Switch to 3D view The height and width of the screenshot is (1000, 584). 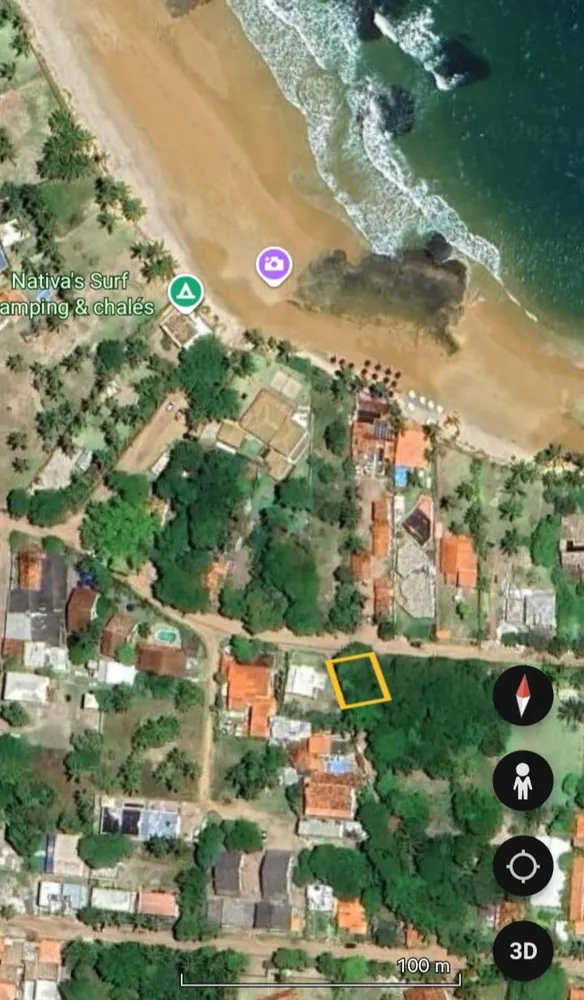523,951
